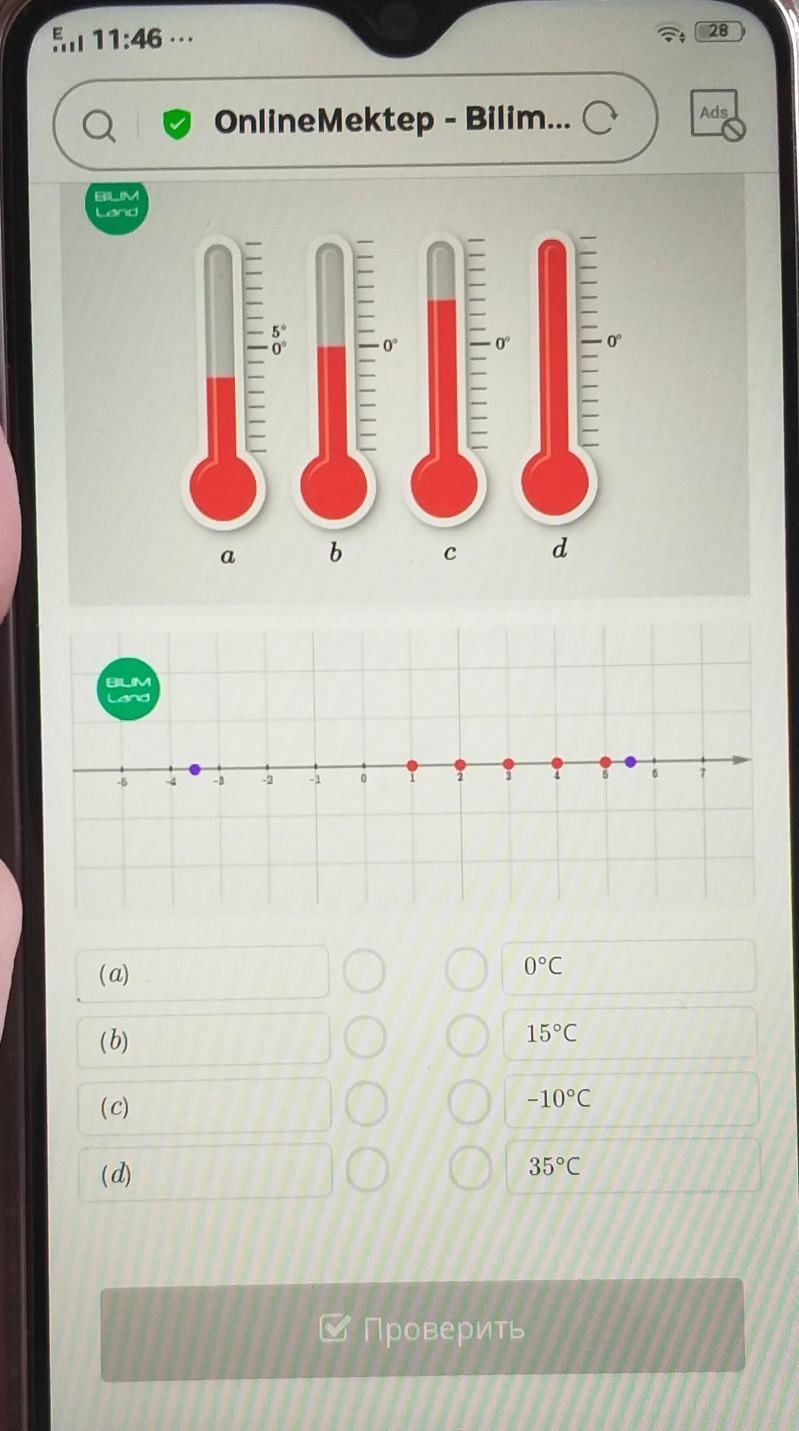799x1431 pixels.
Task: Choose the circle beside 15°C
Action: tap(467, 1036)
